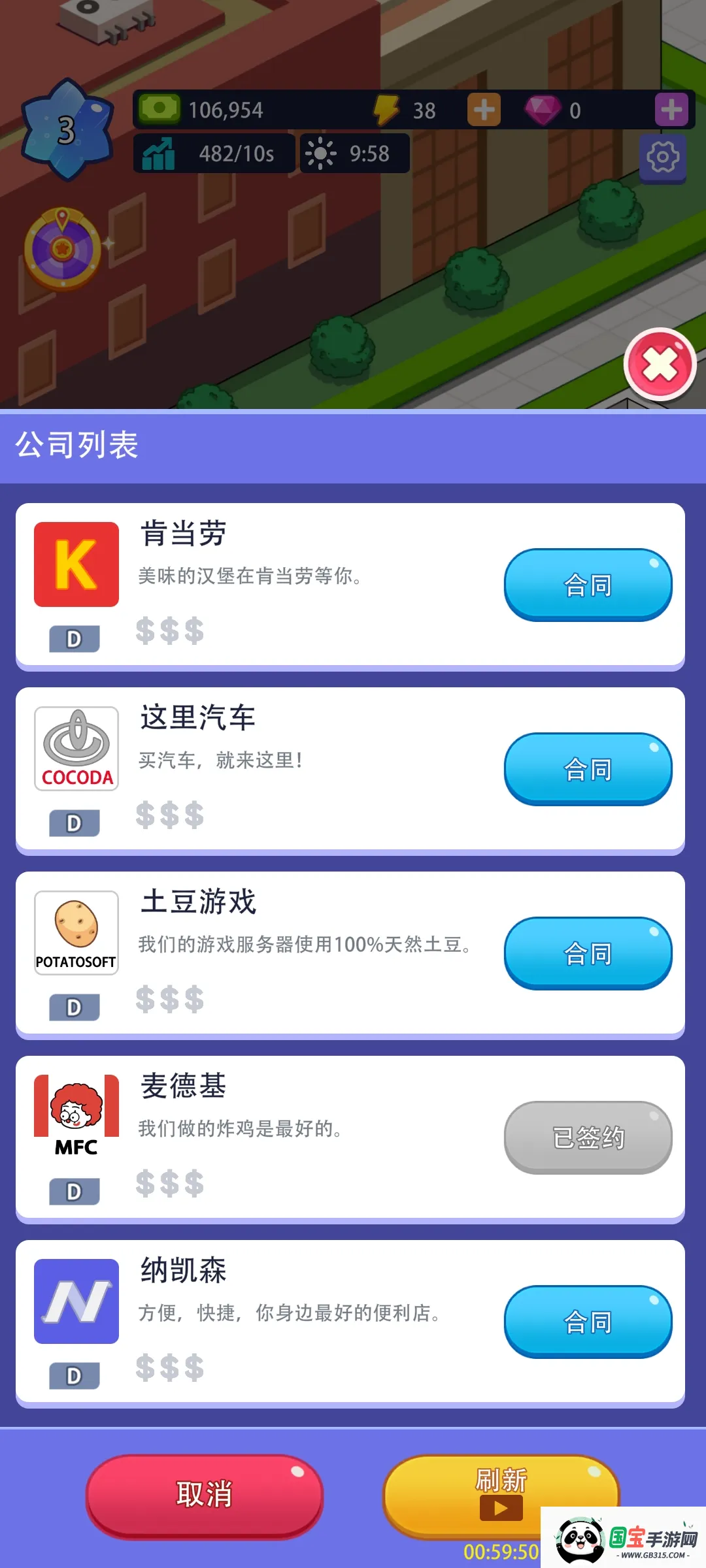
Task: Click the lightning energy icon
Action: point(386,109)
